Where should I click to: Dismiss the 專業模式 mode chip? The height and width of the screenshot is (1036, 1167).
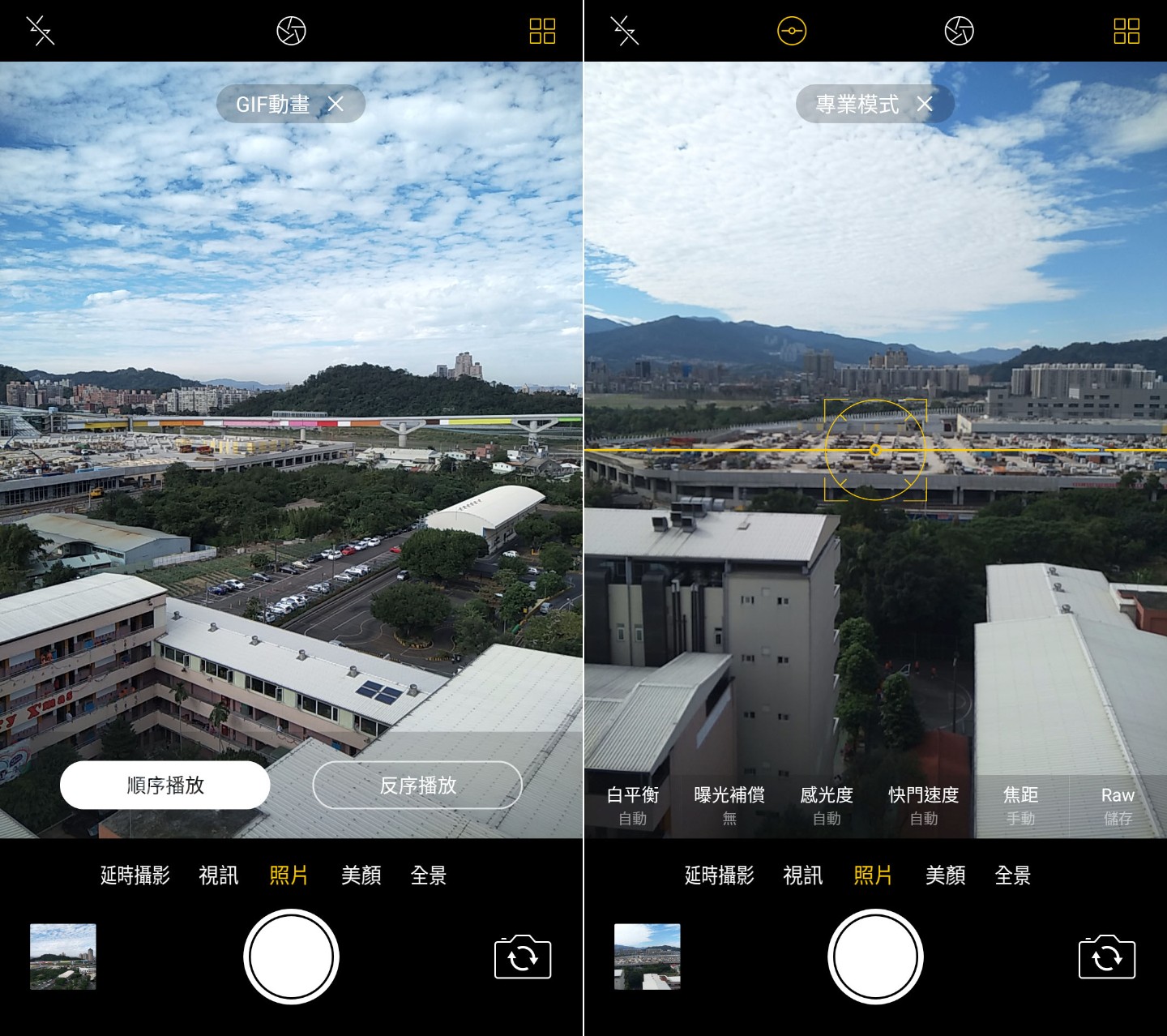tap(925, 104)
